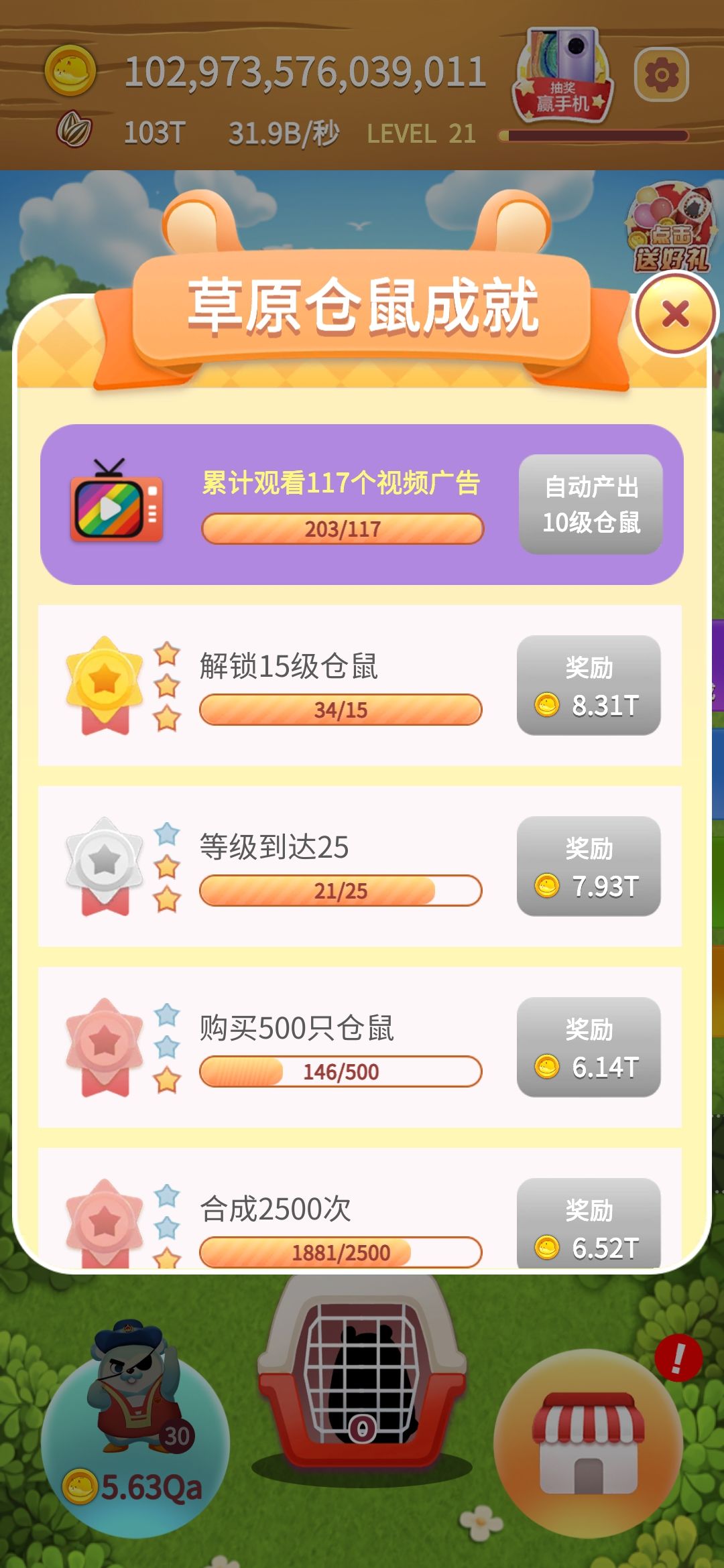Open the pet carrier cage
The width and height of the screenshot is (724, 1568).
362,1387
